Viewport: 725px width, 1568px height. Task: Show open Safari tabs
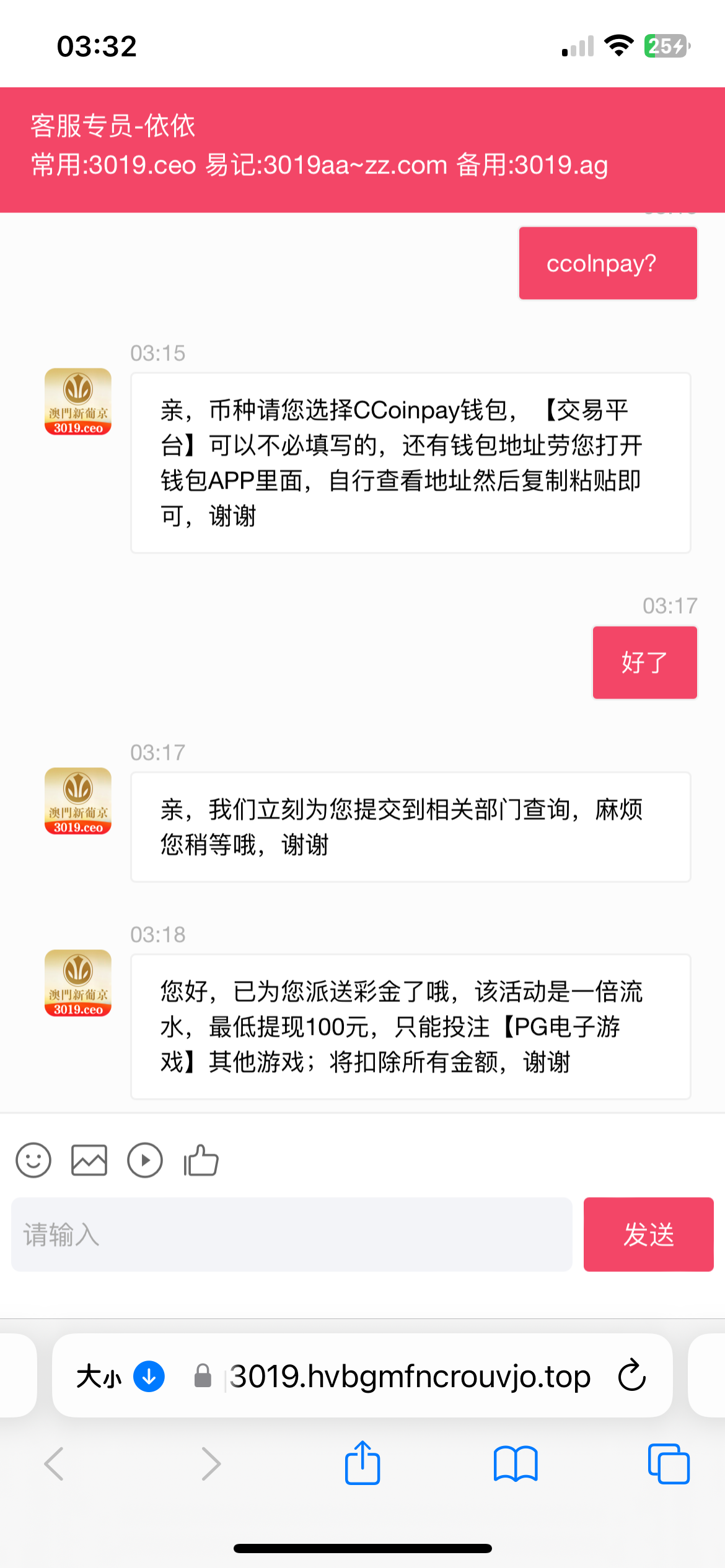[669, 1464]
